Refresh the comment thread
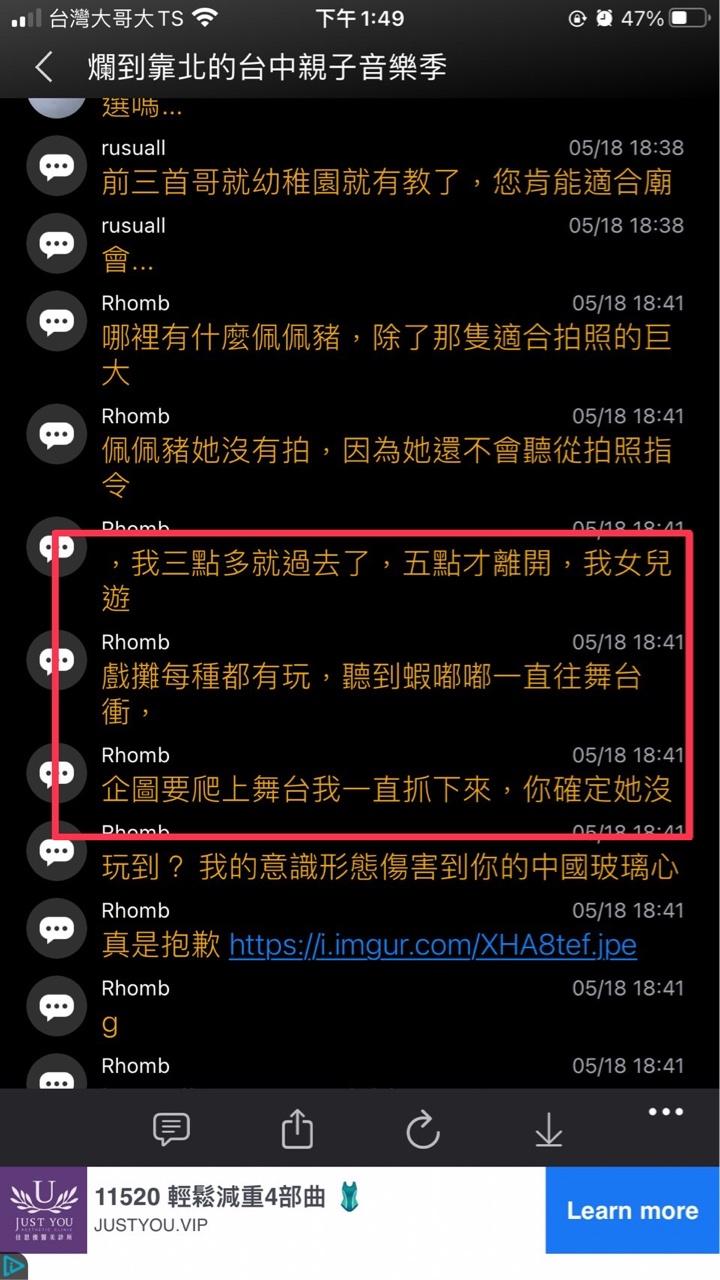Image resolution: width=720 pixels, height=1280 pixels. pyautogui.click(x=423, y=1130)
